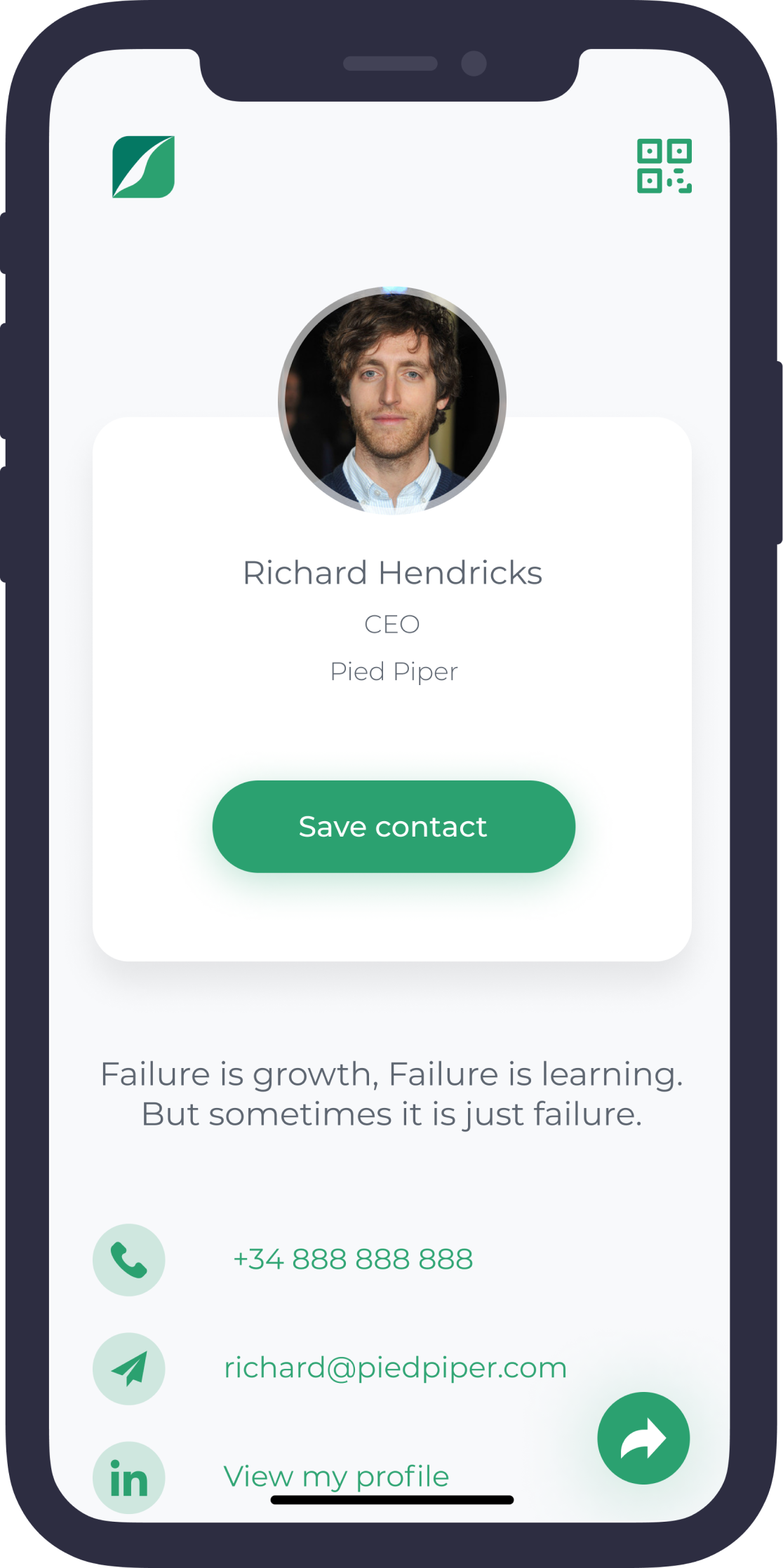
Task: Call +34 888 888 888
Action: click(x=352, y=1259)
